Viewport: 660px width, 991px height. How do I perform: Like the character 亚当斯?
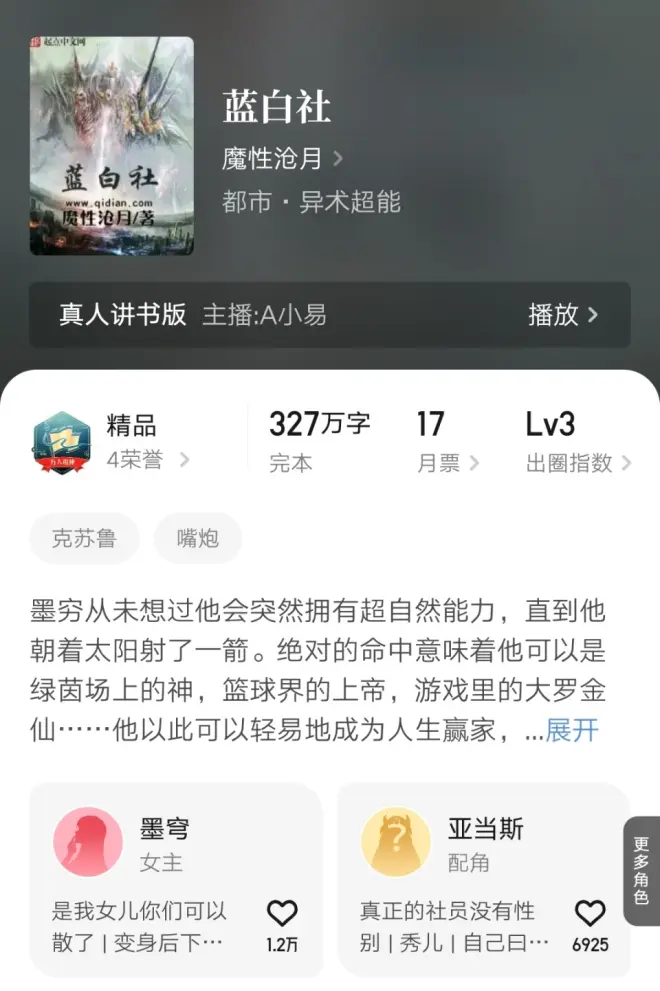pos(590,913)
